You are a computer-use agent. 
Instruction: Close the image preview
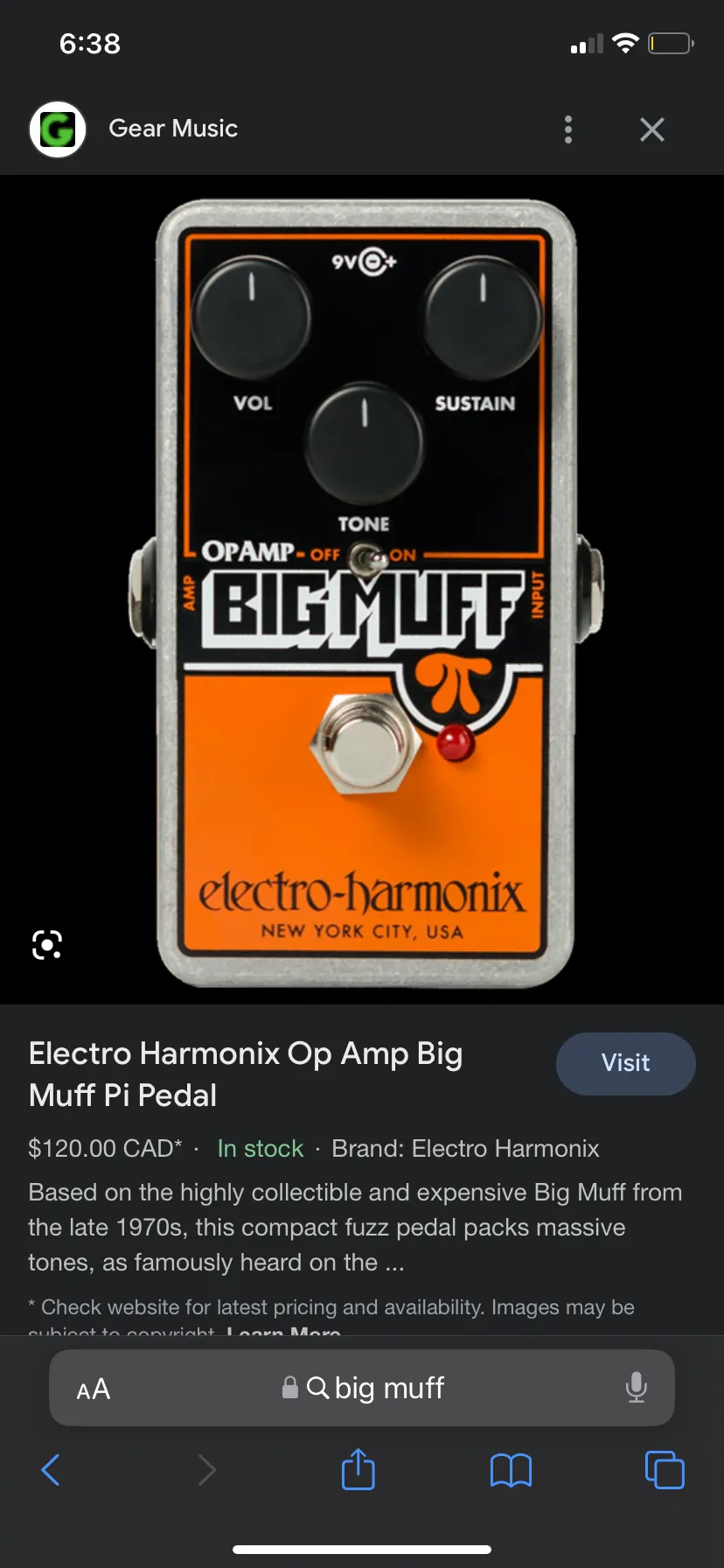point(652,129)
